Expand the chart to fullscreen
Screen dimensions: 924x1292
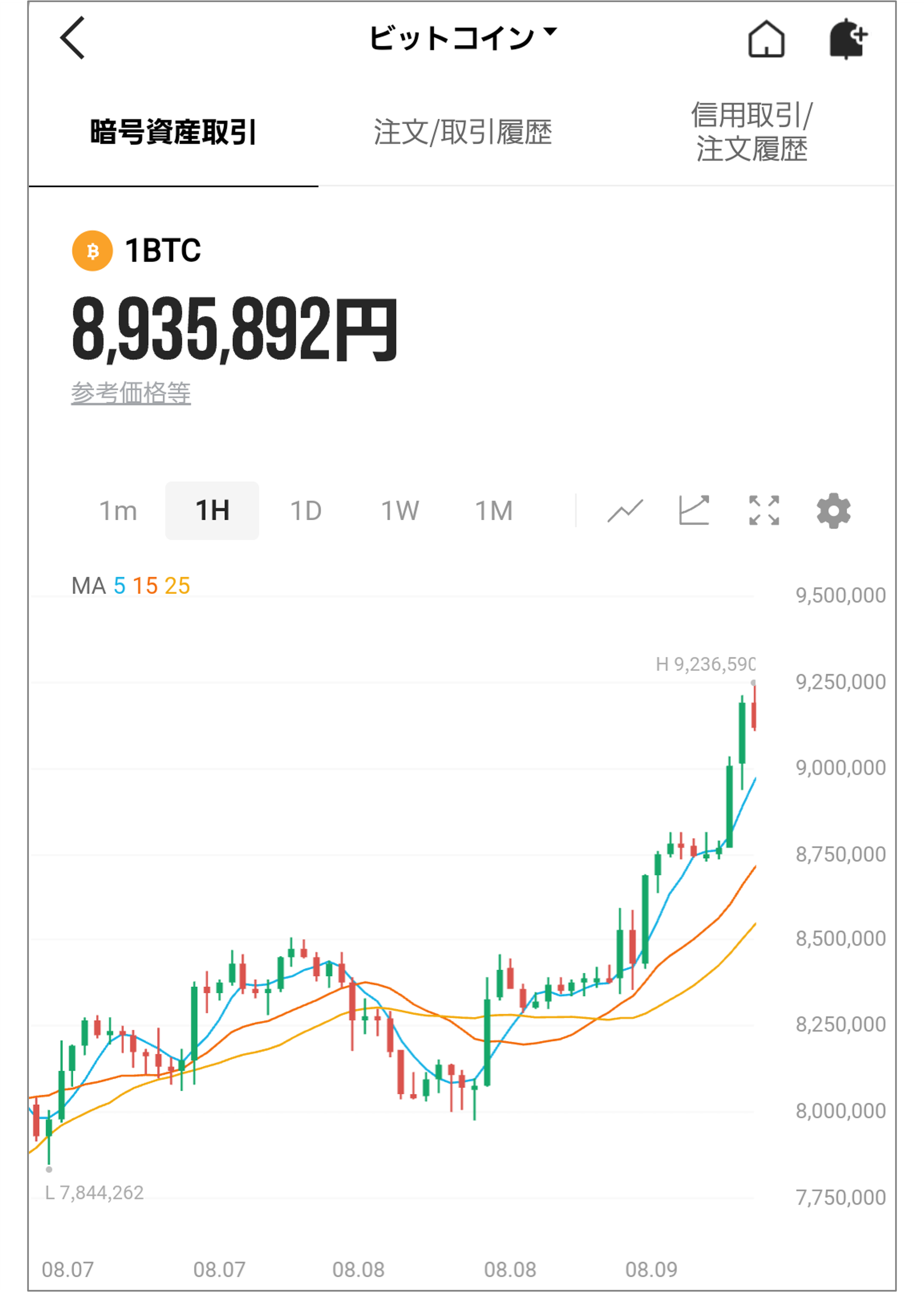[765, 510]
